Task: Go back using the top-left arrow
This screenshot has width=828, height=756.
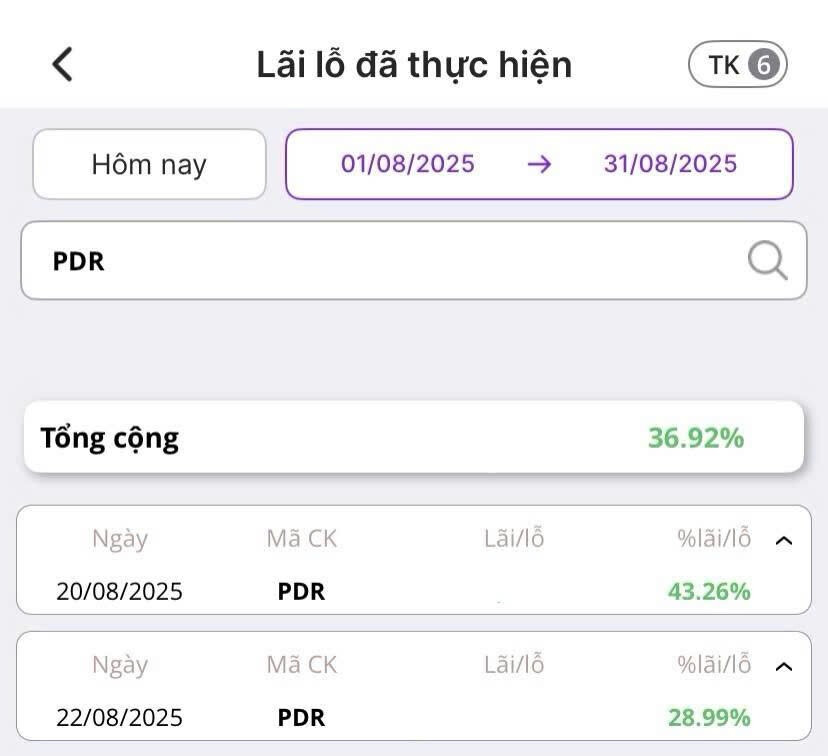Action: [x=63, y=65]
